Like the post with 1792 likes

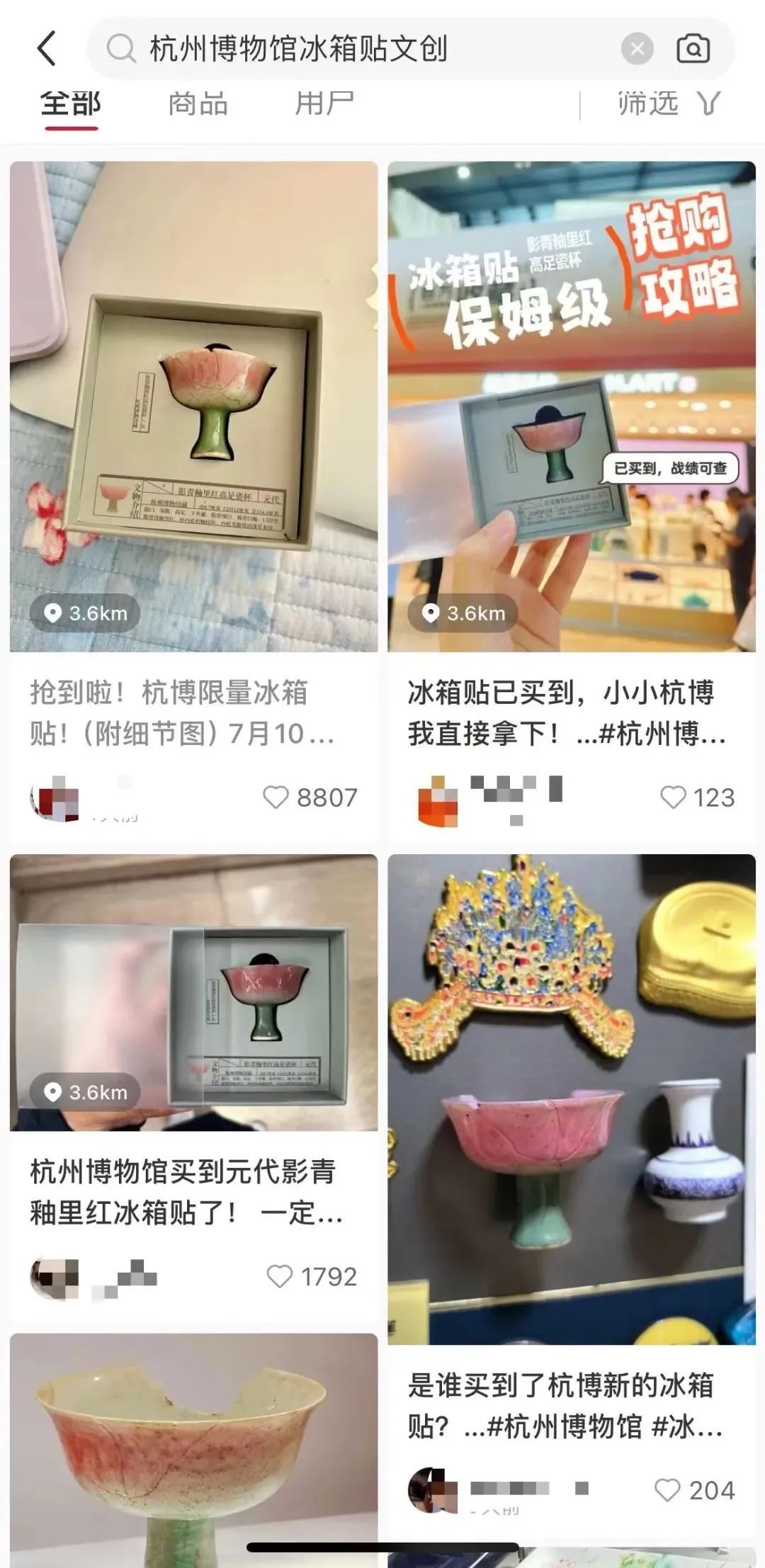(x=279, y=1276)
